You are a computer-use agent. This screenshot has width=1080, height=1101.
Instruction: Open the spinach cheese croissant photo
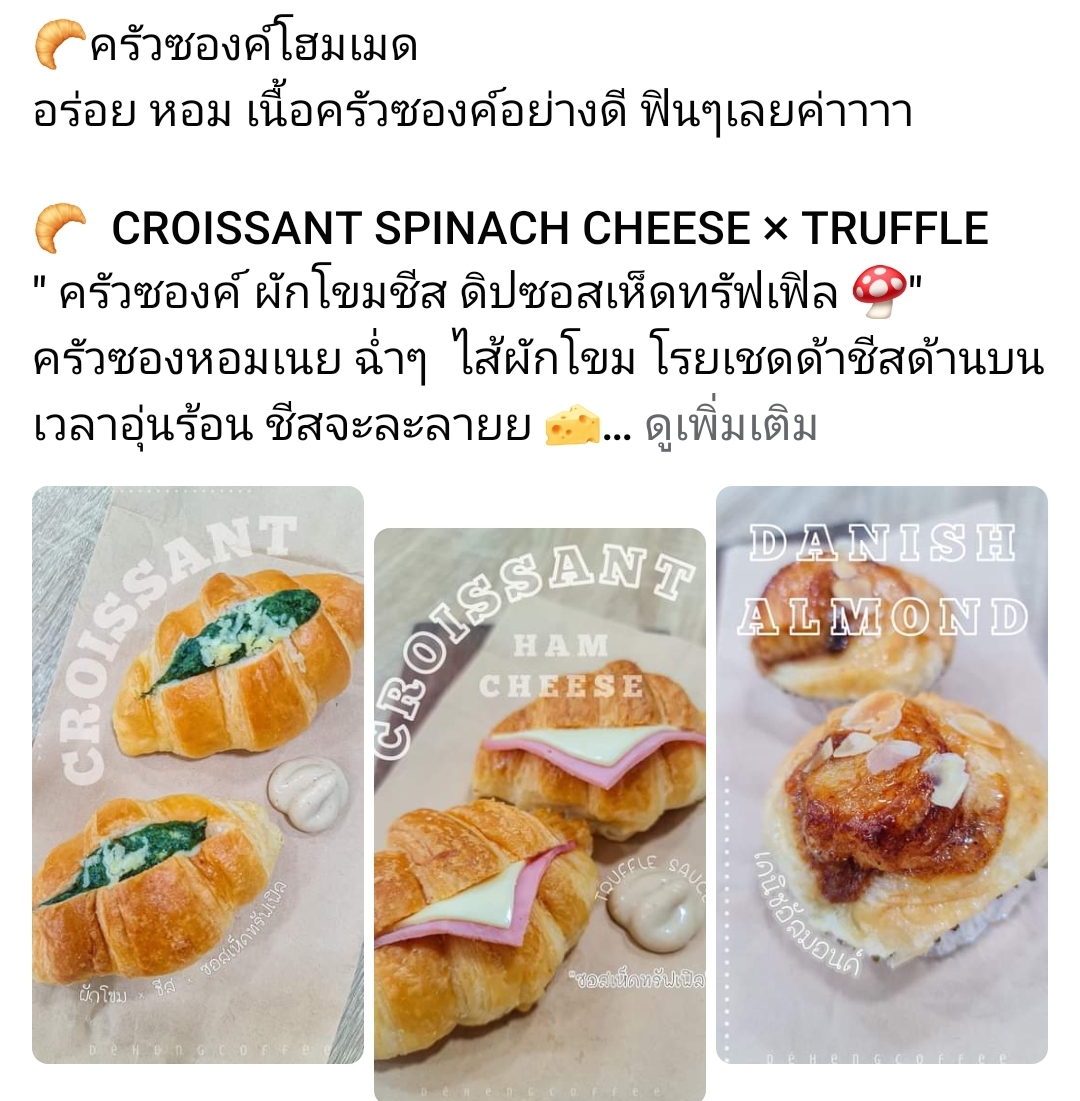[x=198, y=774]
